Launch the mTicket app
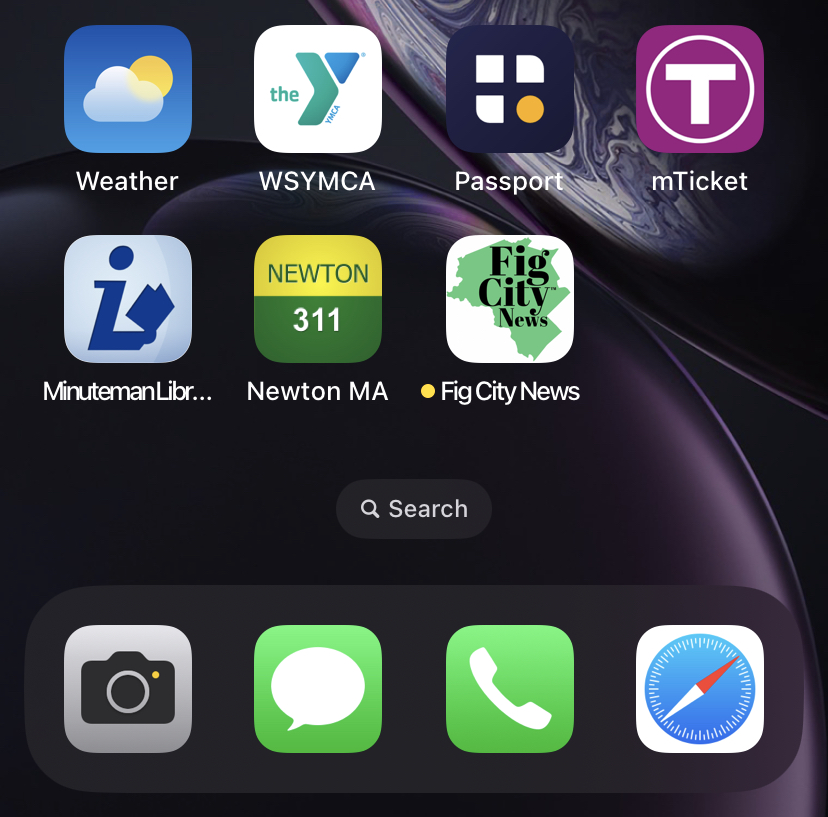The width and height of the screenshot is (828, 817). 700,89
